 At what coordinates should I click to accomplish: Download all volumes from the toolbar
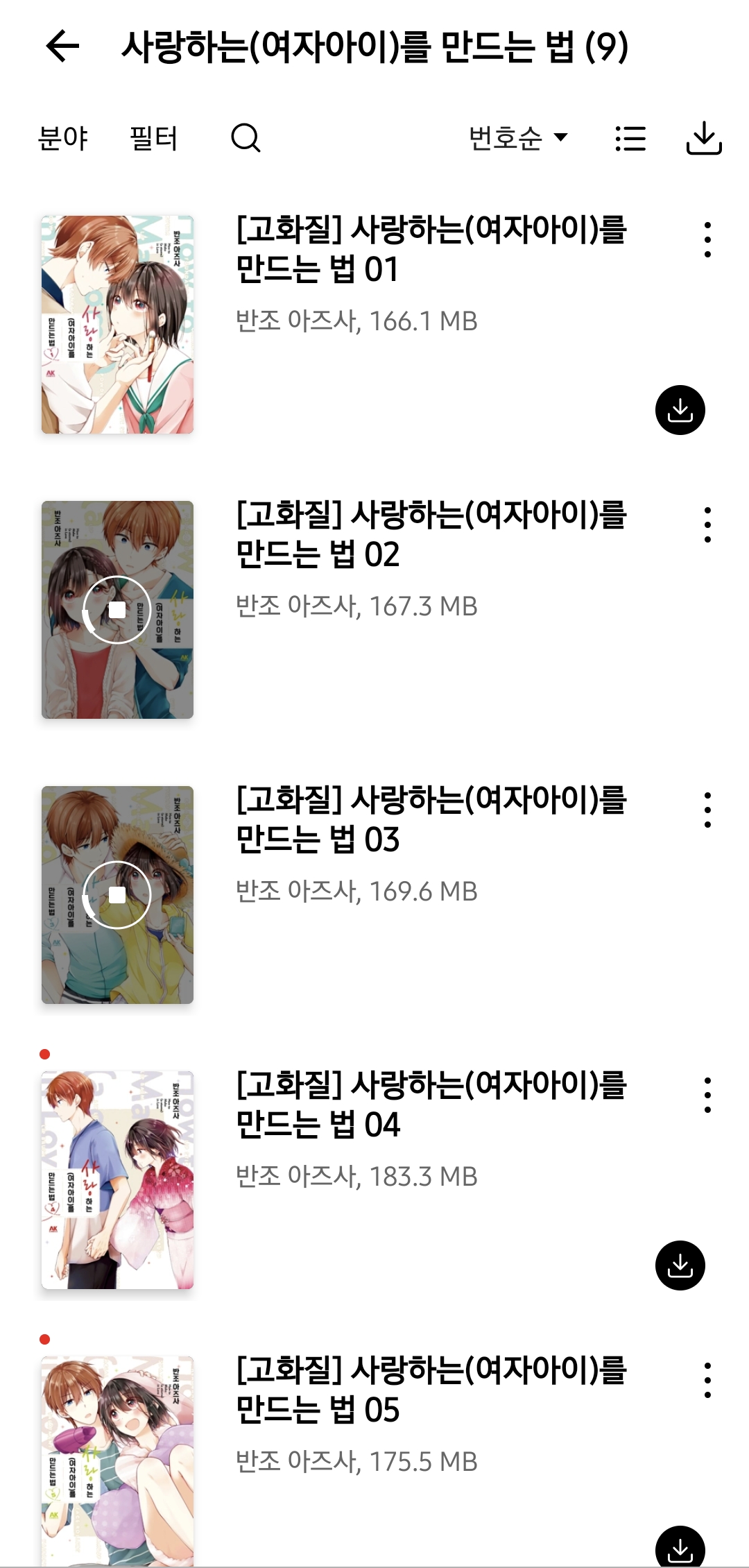click(704, 138)
